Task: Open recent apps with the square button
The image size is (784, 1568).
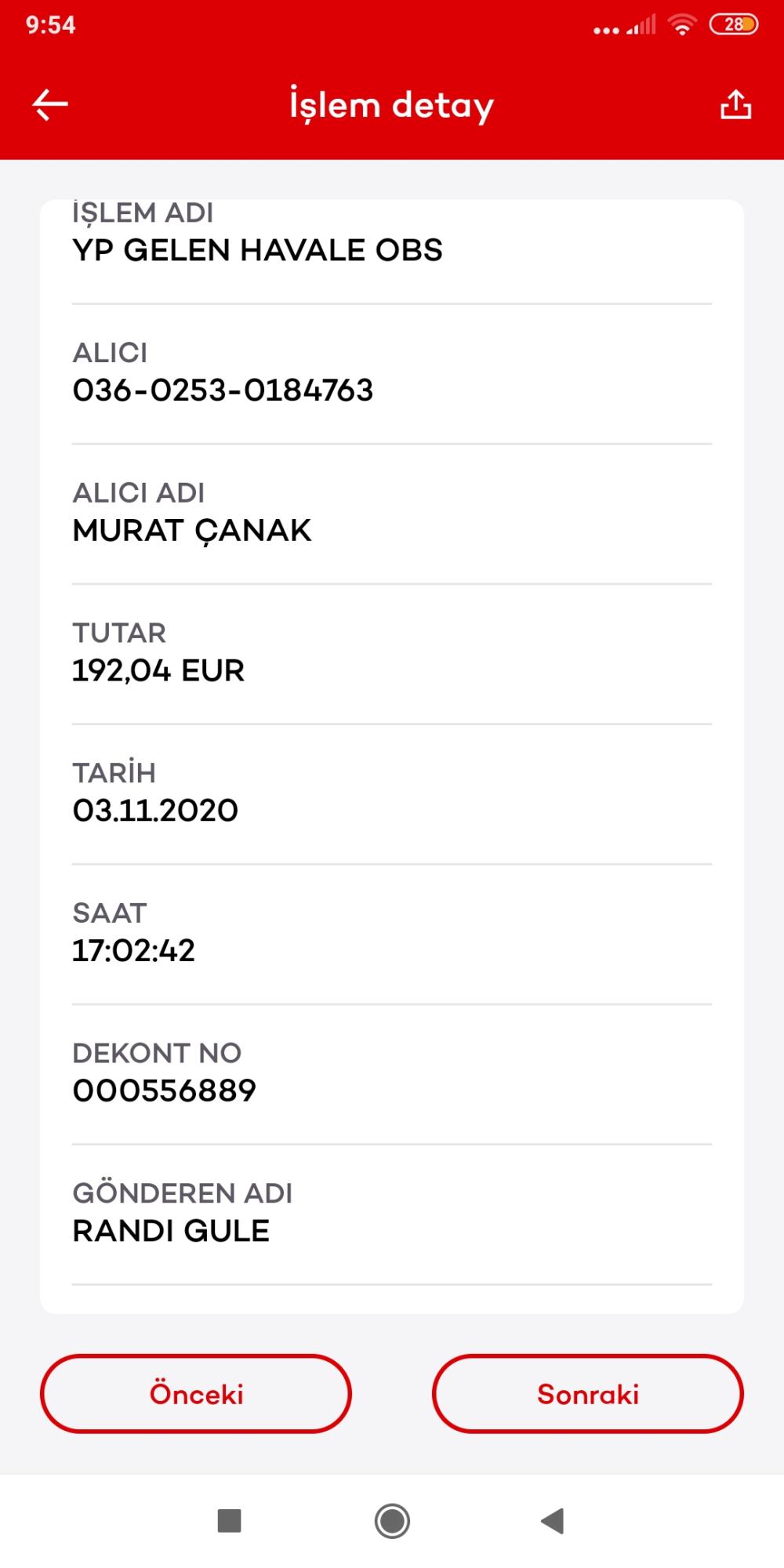Action: tap(229, 1521)
